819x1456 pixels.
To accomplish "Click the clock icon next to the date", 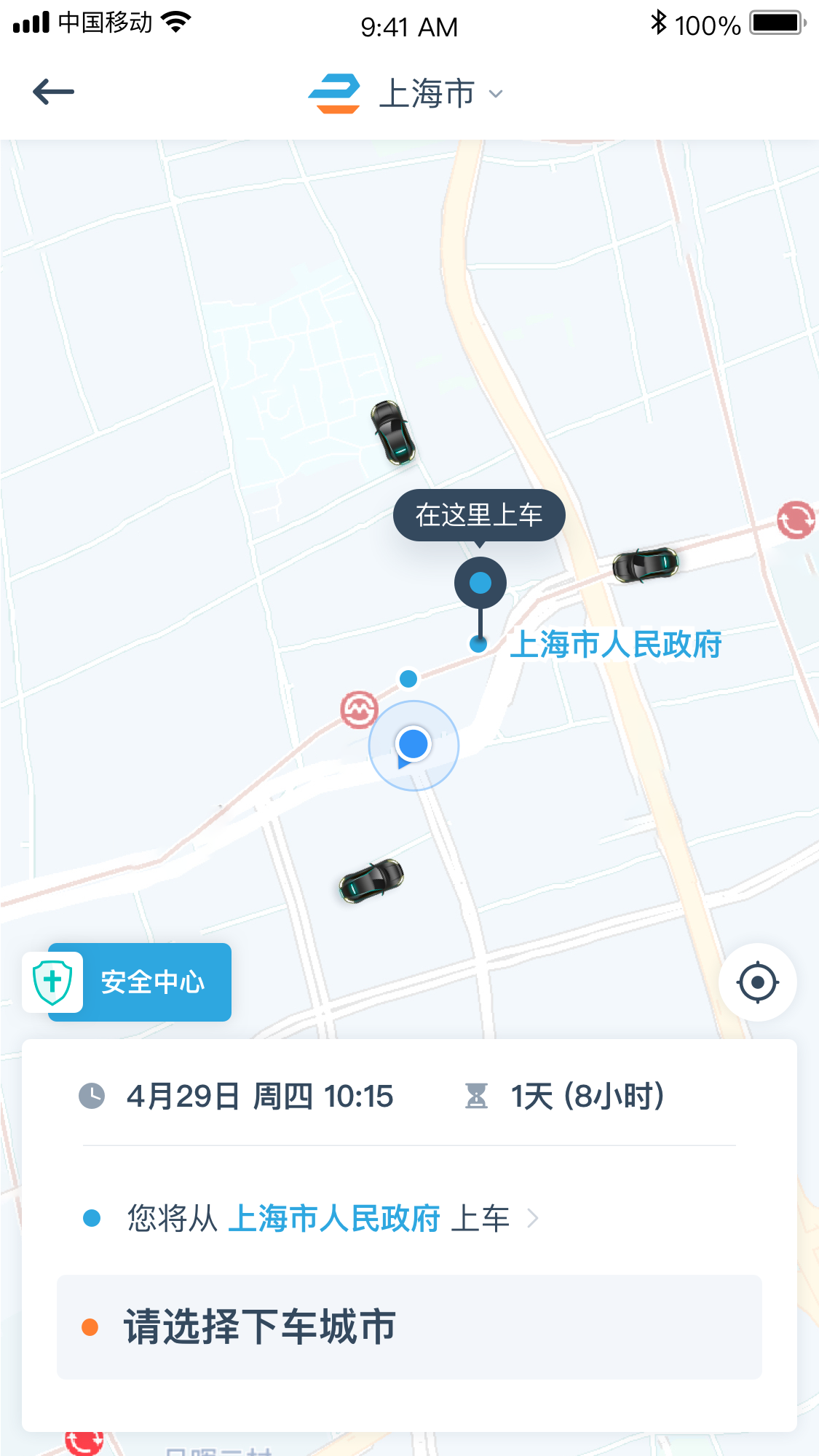I will pyautogui.click(x=92, y=1096).
